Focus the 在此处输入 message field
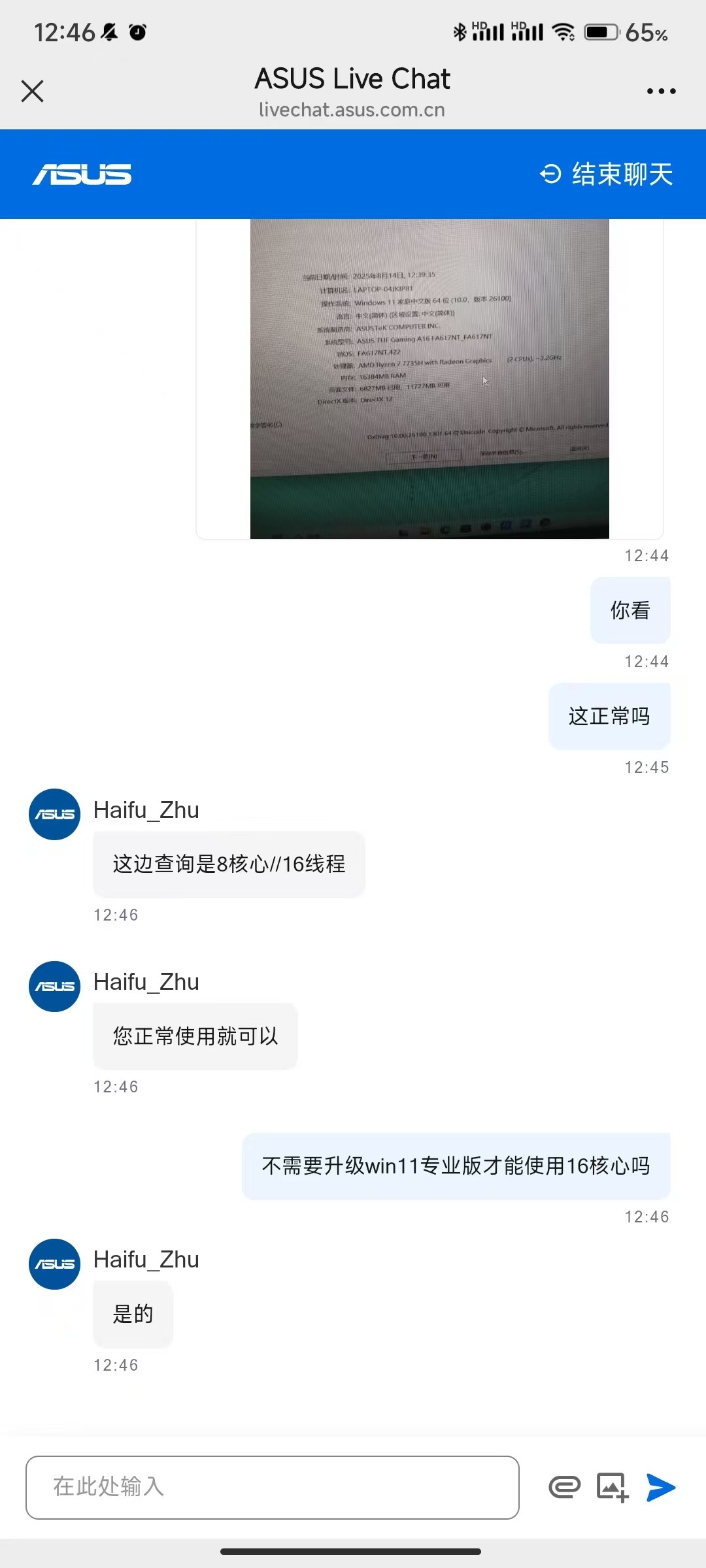 tap(273, 1488)
